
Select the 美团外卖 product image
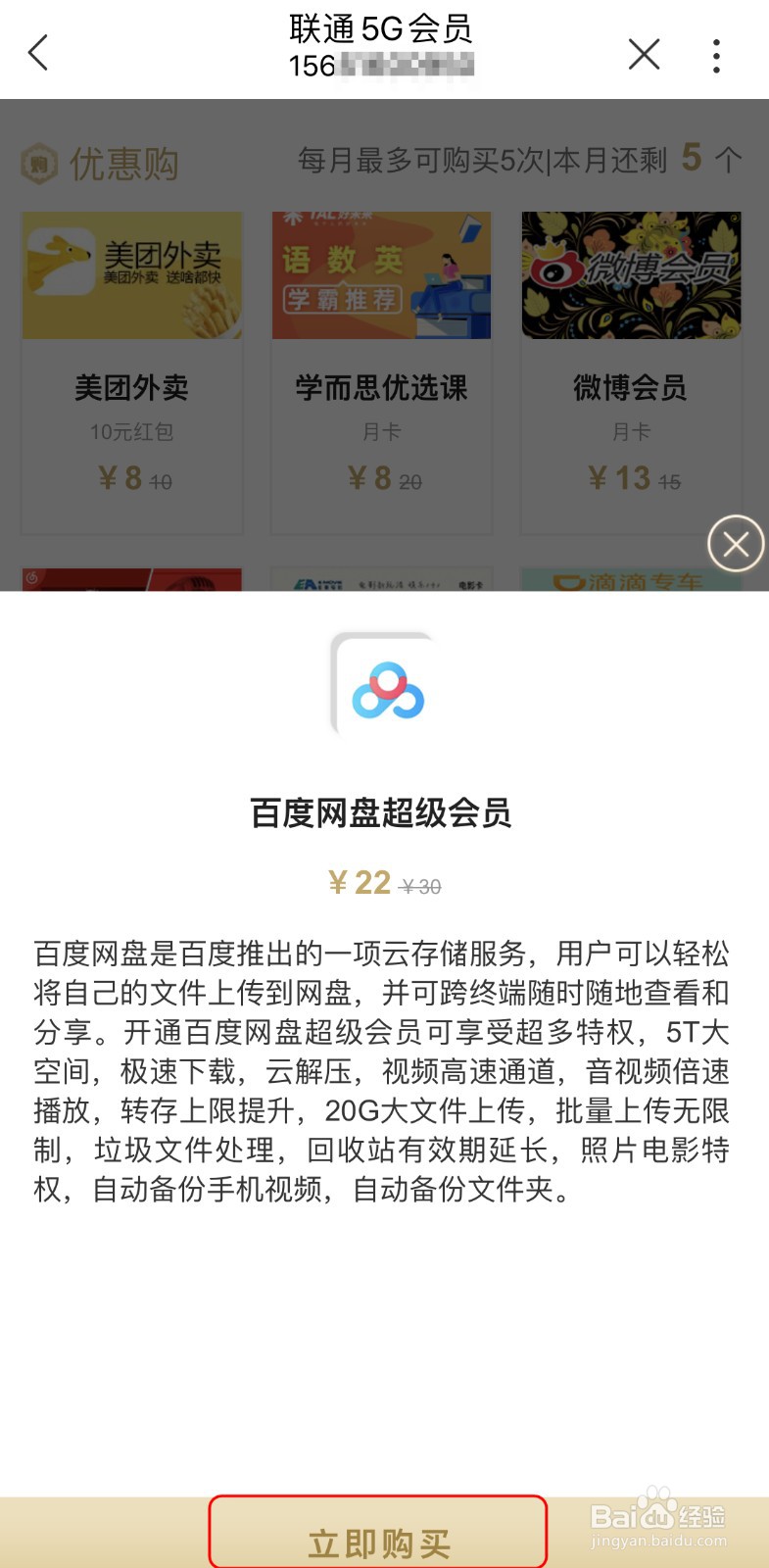[x=131, y=274]
